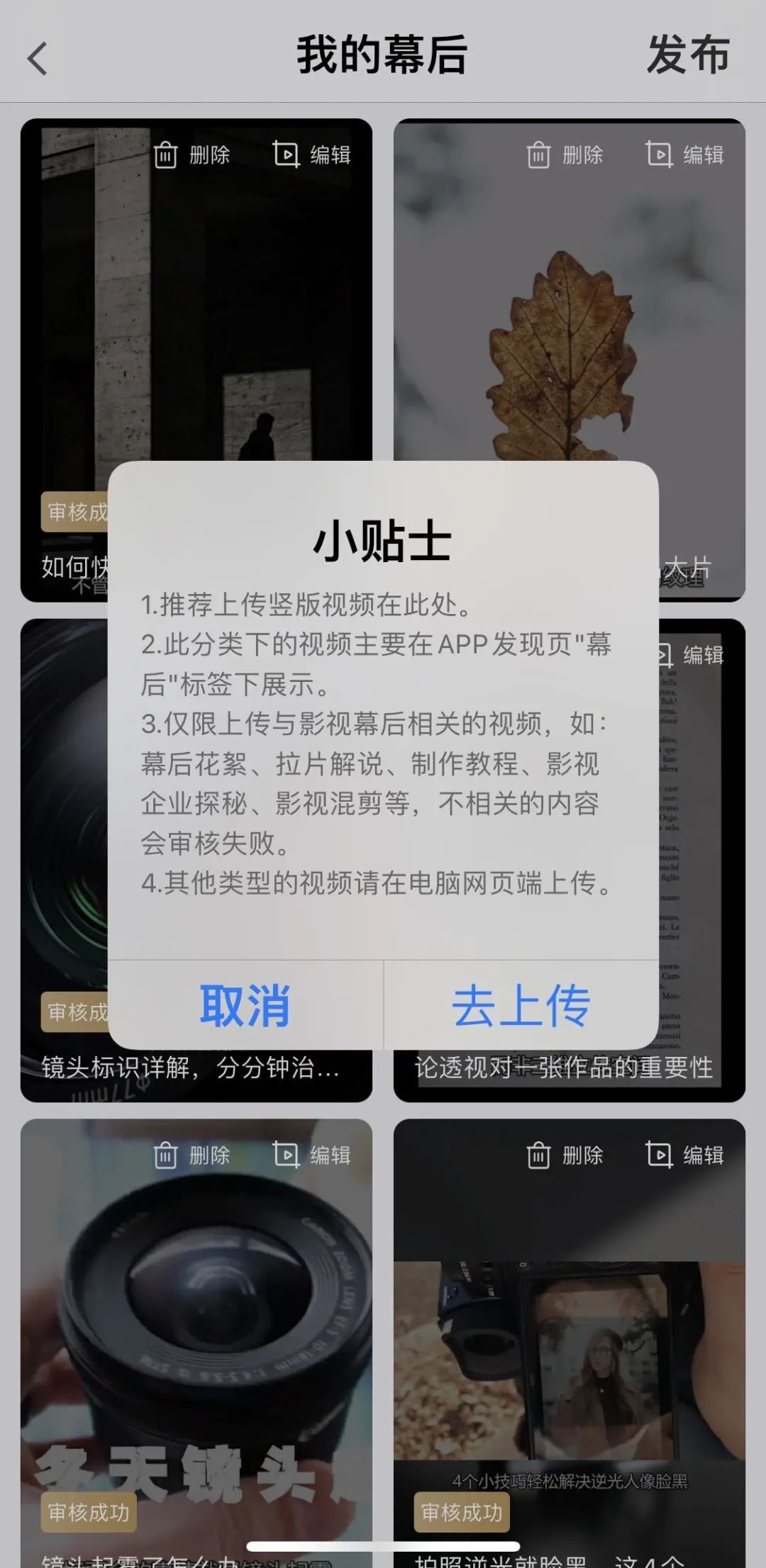Image resolution: width=766 pixels, height=1568 pixels.
Task: Edit the 4个小技巧 backlit portrait video
Action: [x=685, y=1155]
